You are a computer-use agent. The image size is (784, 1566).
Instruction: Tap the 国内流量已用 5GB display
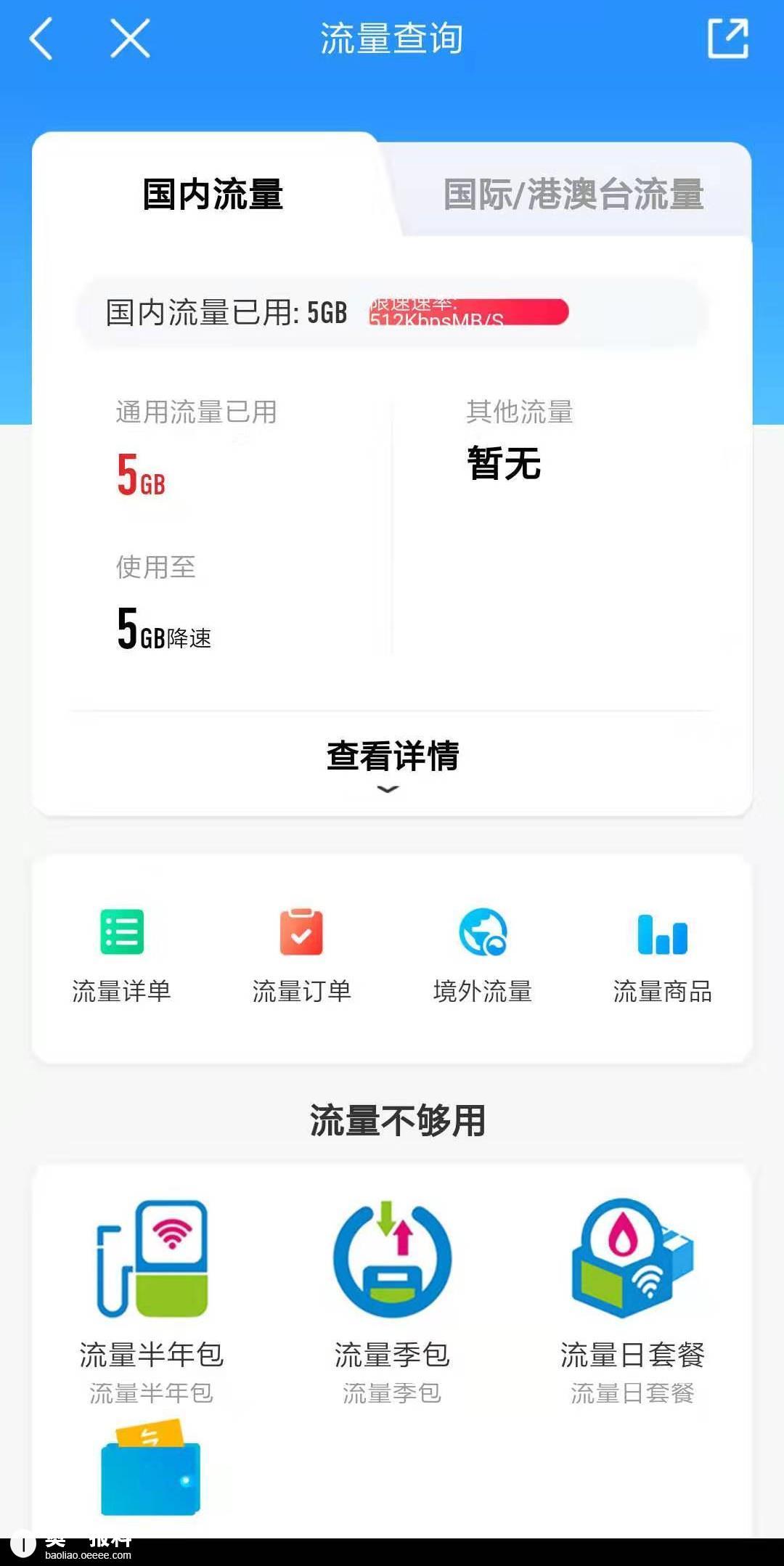tap(225, 312)
